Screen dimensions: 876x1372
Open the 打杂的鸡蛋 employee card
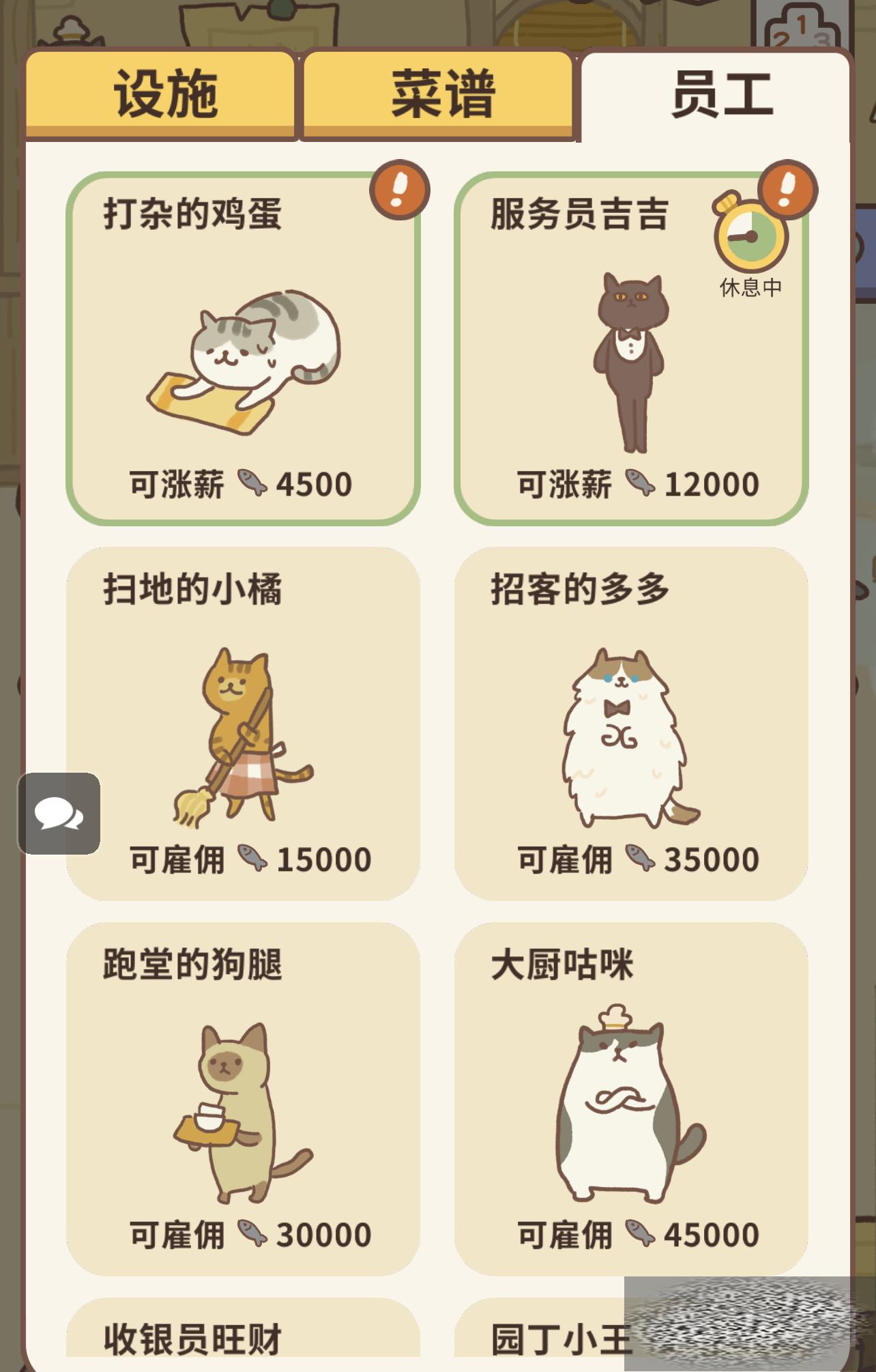[x=243, y=348]
